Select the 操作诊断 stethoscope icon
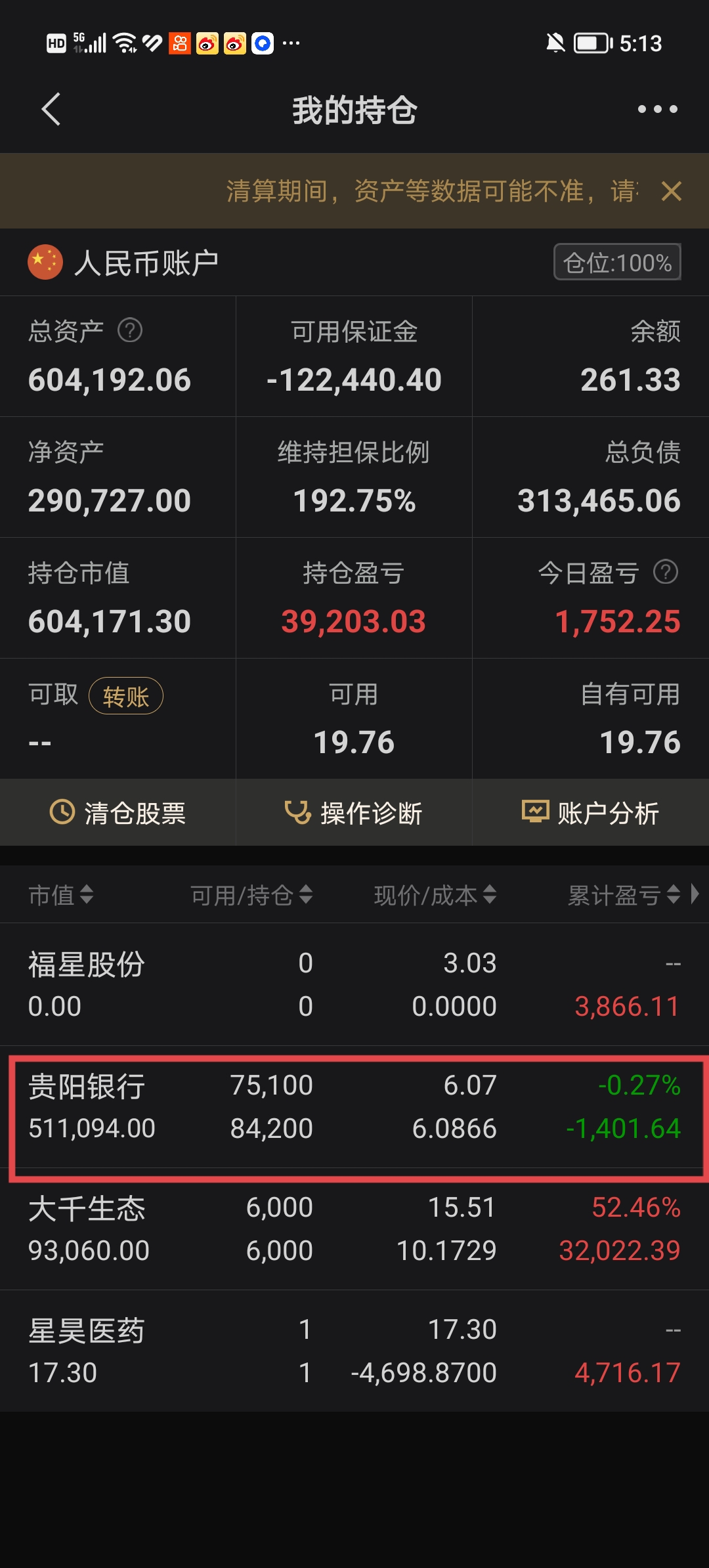This screenshot has width=709, height=1568. 299,812
